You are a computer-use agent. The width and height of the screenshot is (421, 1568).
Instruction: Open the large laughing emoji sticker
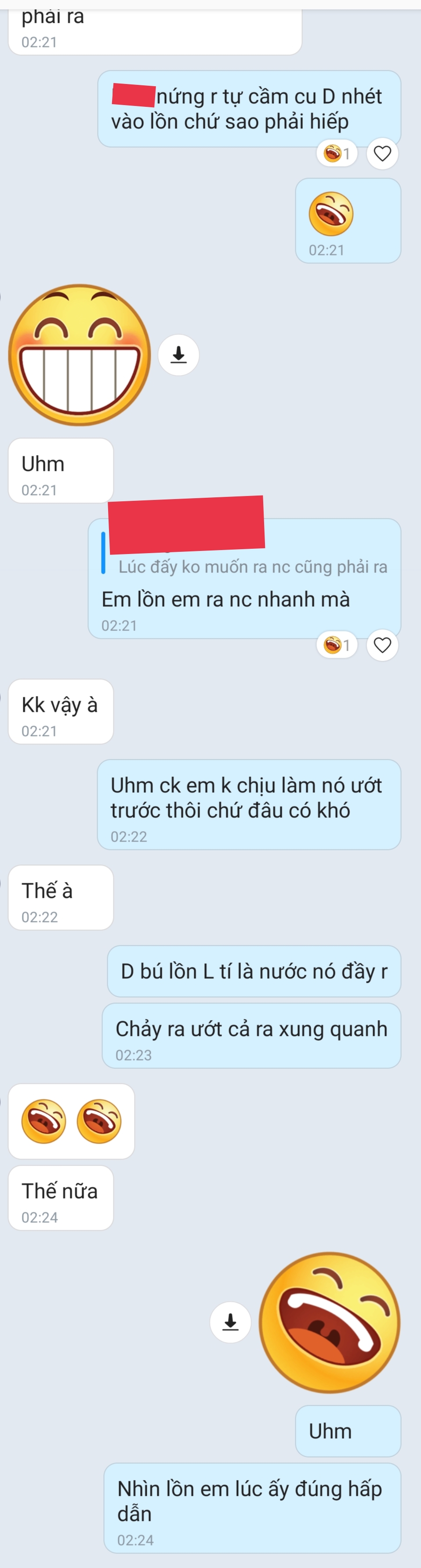point(329,1322)
